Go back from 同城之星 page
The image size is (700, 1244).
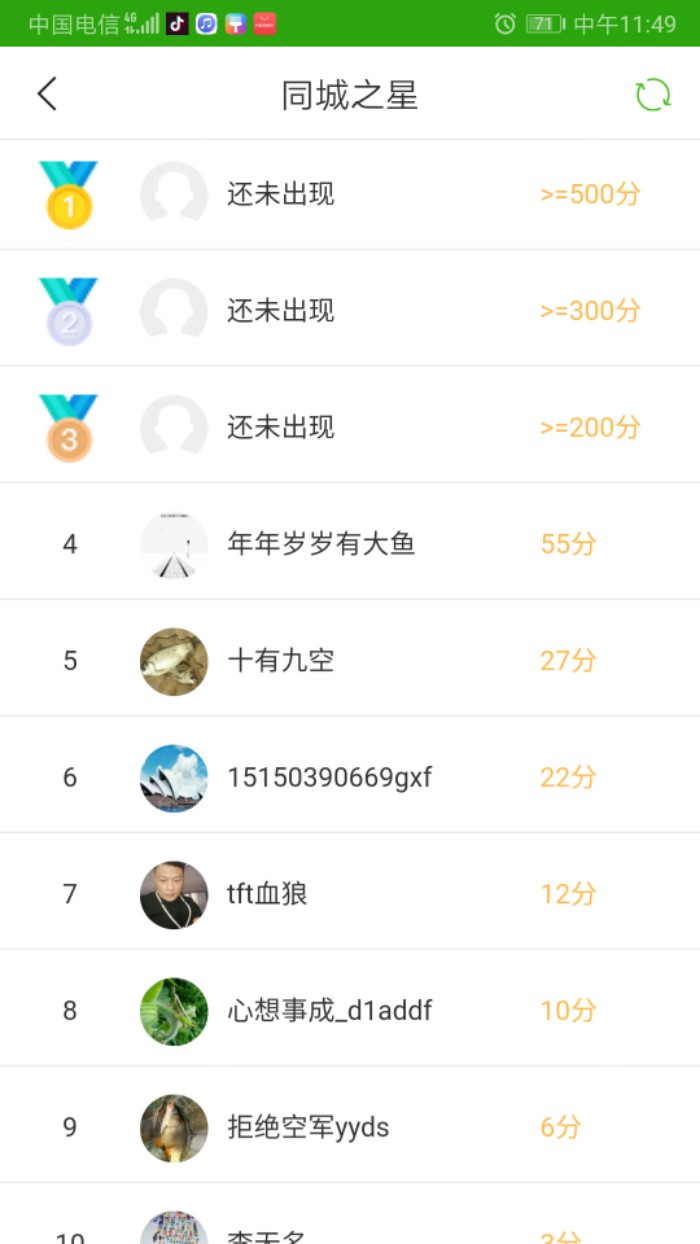pos(47,94)
